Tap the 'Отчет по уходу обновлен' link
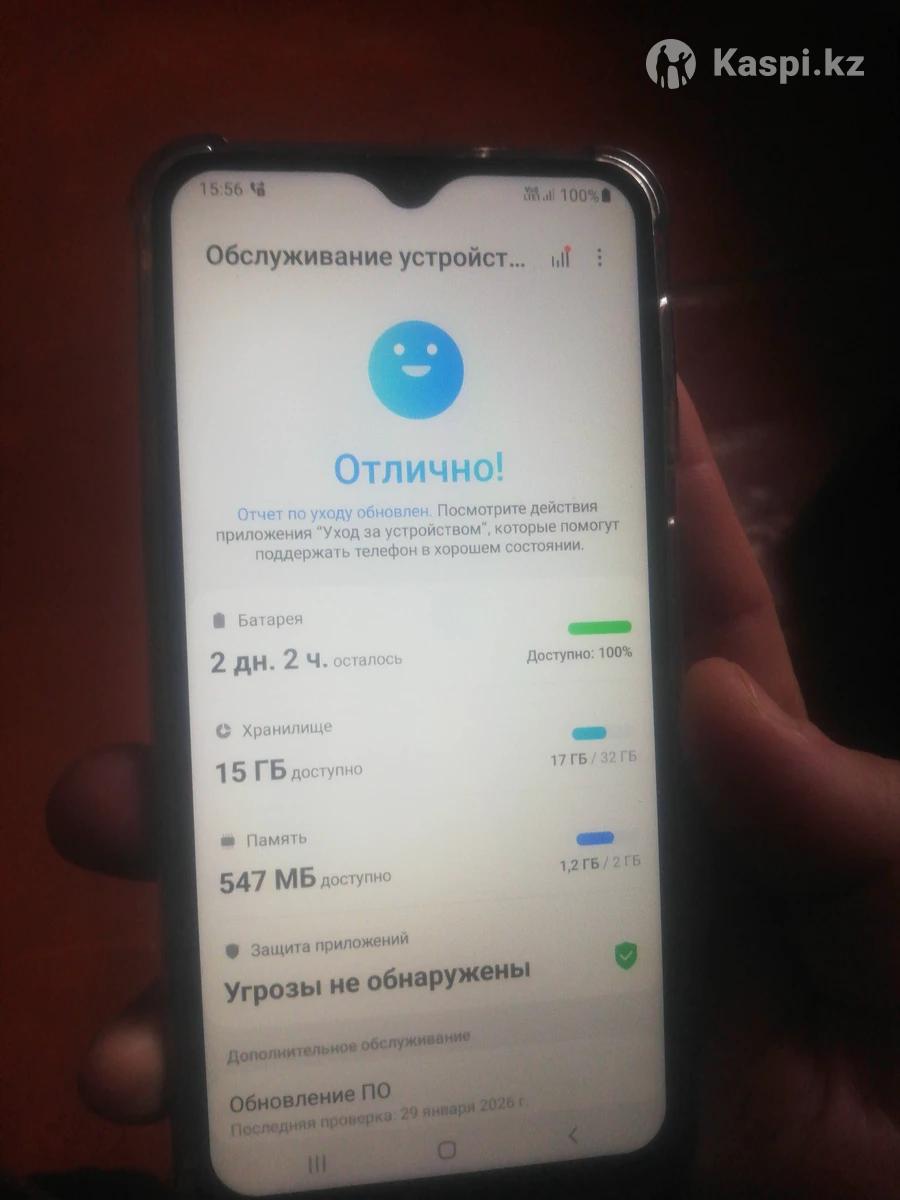The image size is (900, 1200). 334,512
